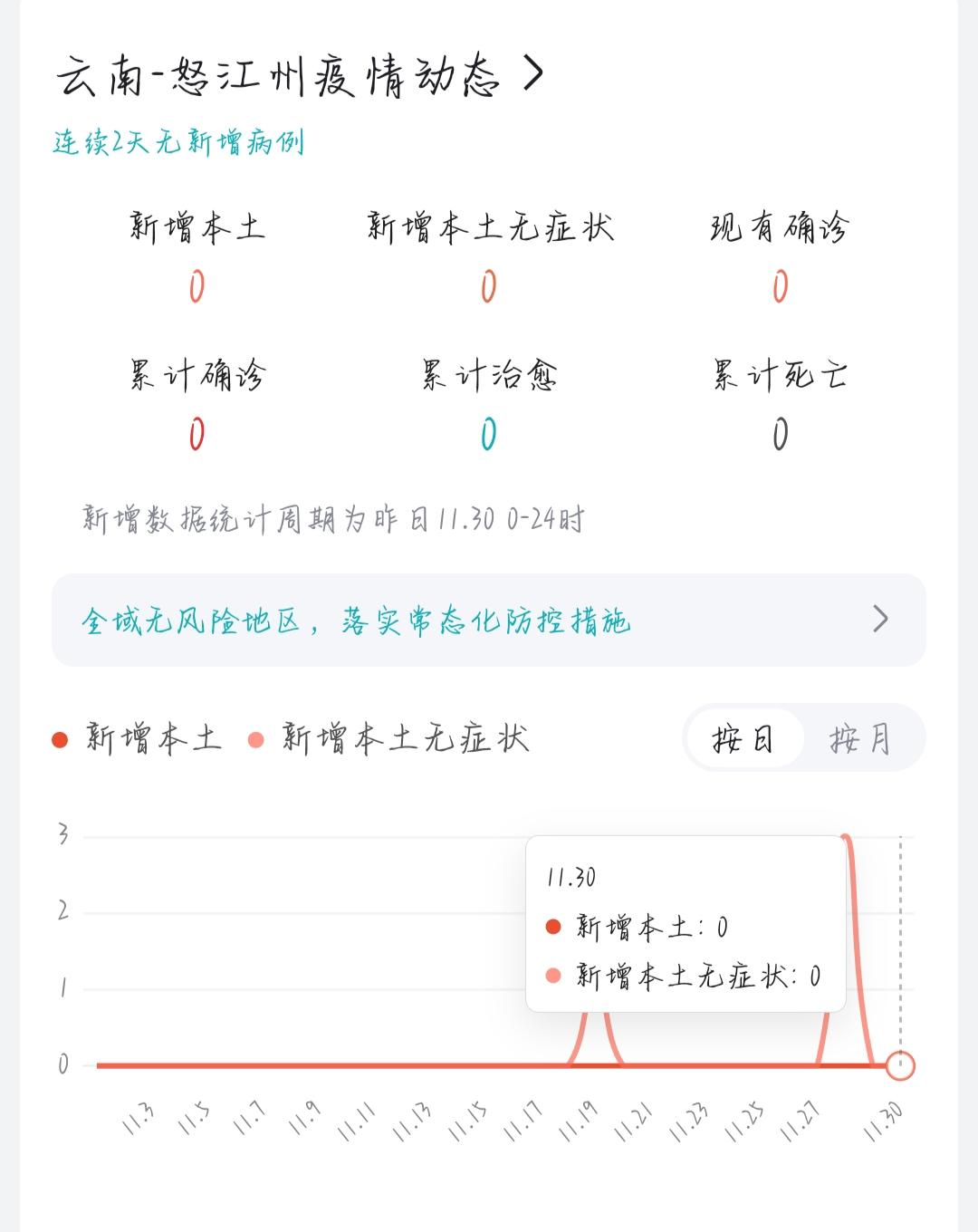978x1232 pixels.
Task: Click the circled data point at 11.30
Action: [x=899, y=1065]
